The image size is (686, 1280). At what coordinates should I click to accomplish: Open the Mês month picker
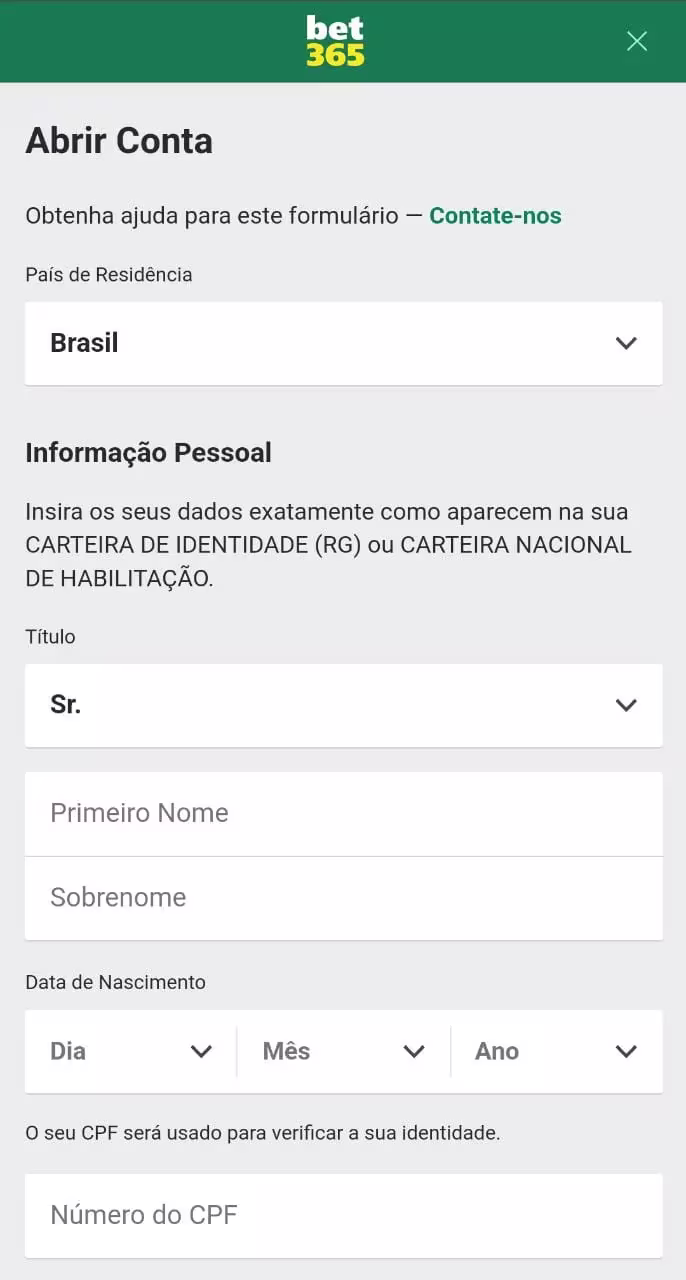pos(344,1051)
